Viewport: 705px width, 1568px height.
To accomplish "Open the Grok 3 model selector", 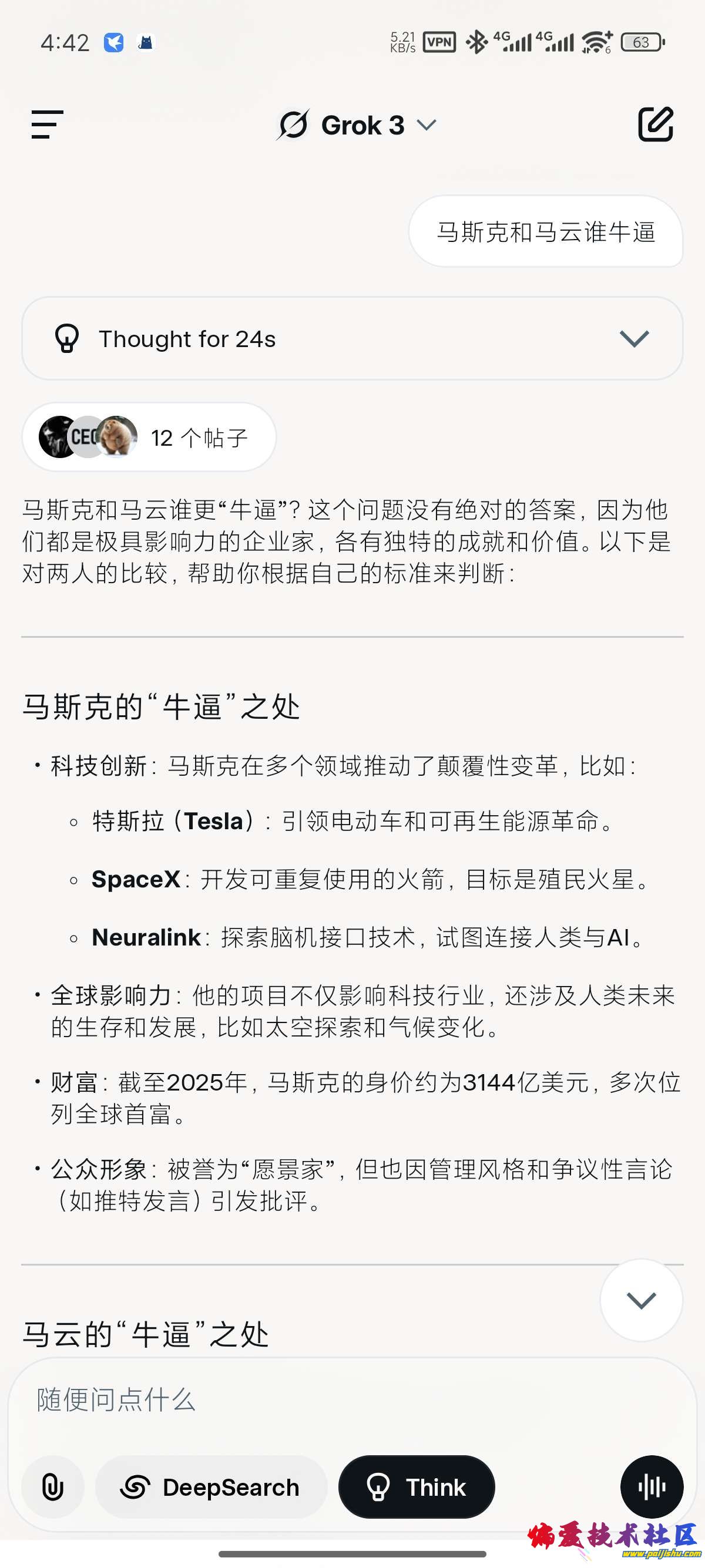I will [357, 126].
